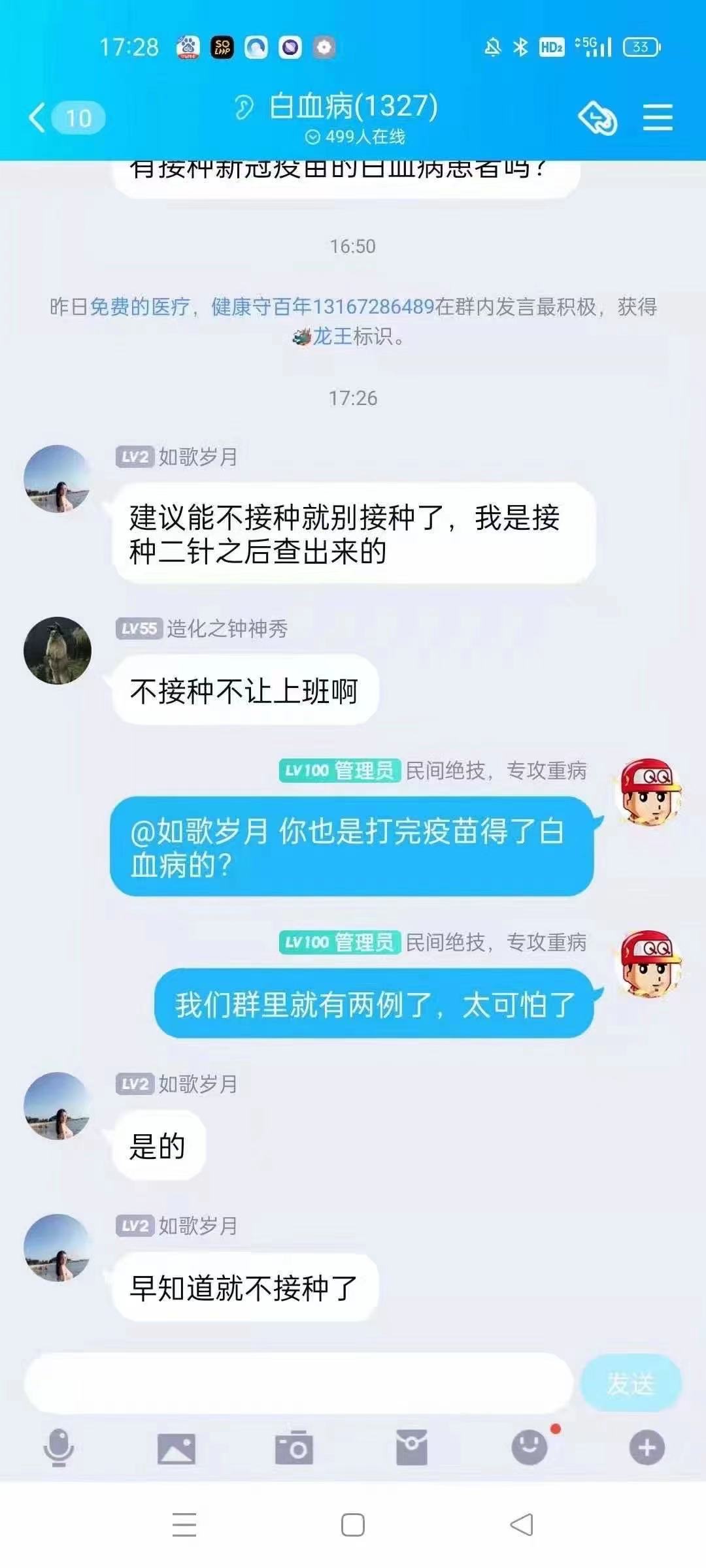
Task: Open the emoji sticker panel
Action: pyautogui.click(x=529, y=1448)
